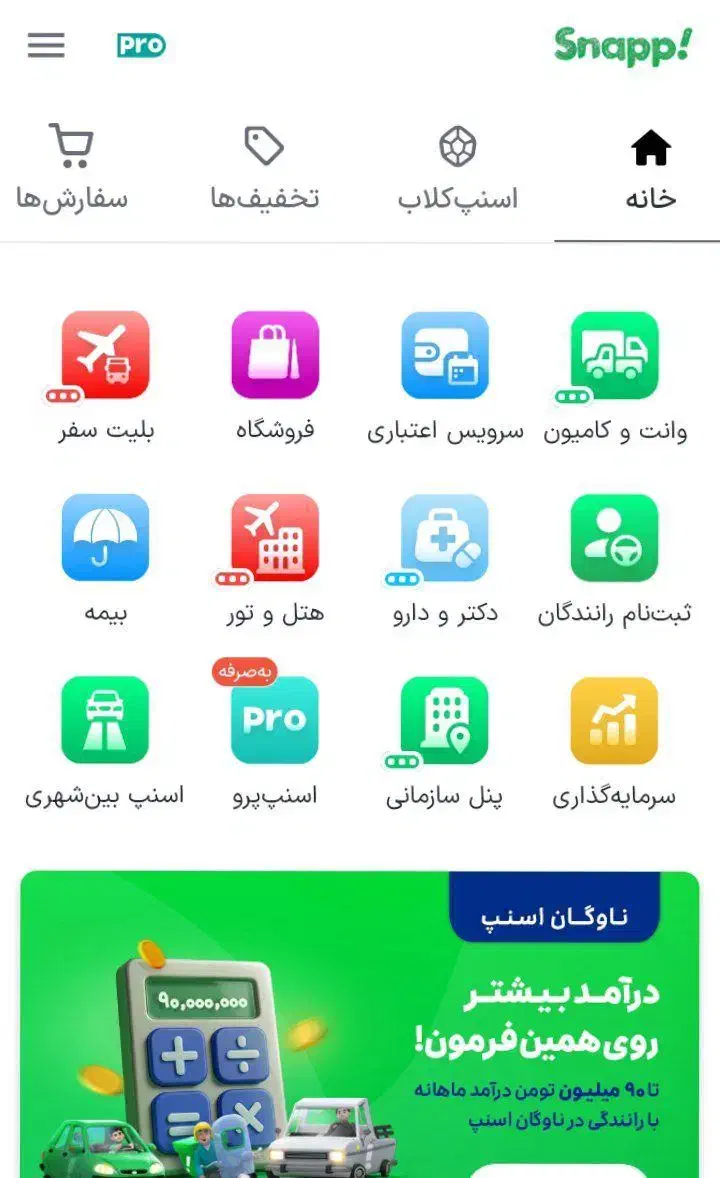Open the hamburger drawer menu
Image resolution: width=720 pixels, height=1178 pixels.
tap(46, 46)
